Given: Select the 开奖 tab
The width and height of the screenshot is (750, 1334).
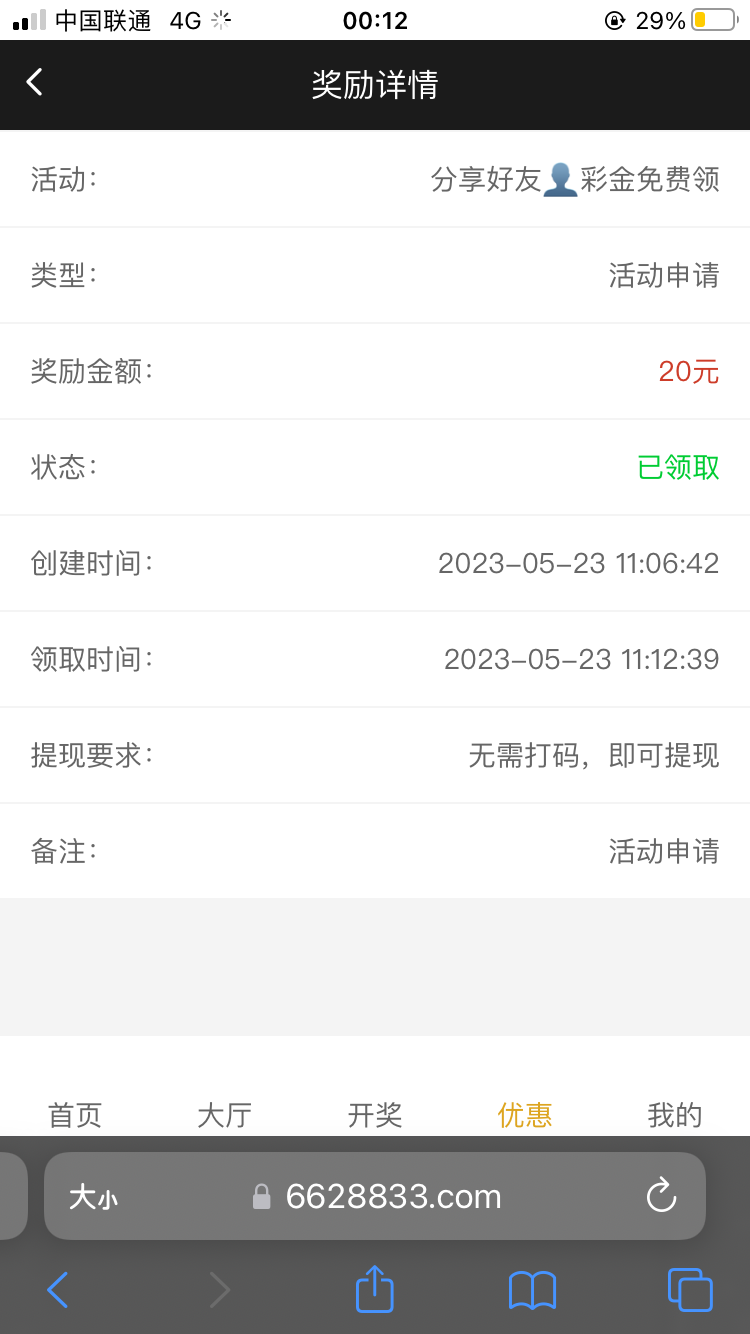Looking at the screenshot, I should point(375,1114).
